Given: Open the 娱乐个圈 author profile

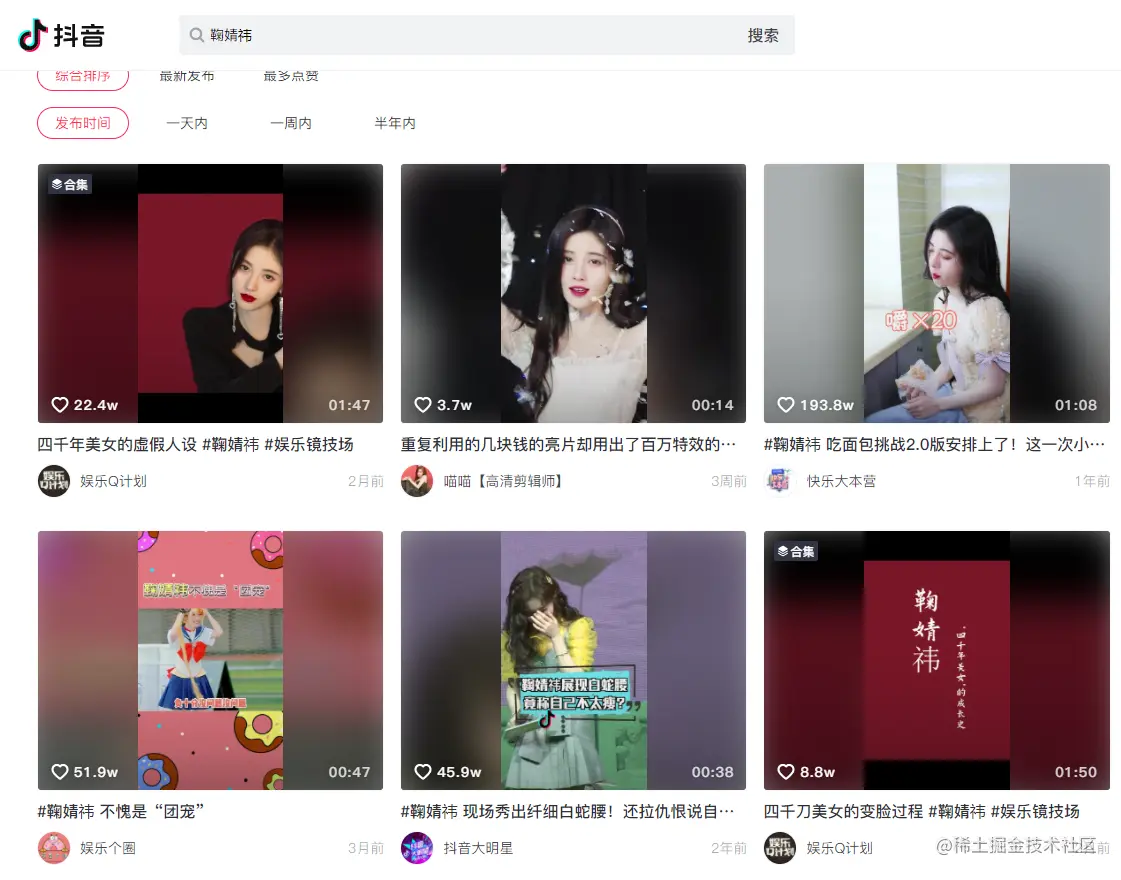Looking at the screenshot, I should pyautogui.click(x=108, y=848).
